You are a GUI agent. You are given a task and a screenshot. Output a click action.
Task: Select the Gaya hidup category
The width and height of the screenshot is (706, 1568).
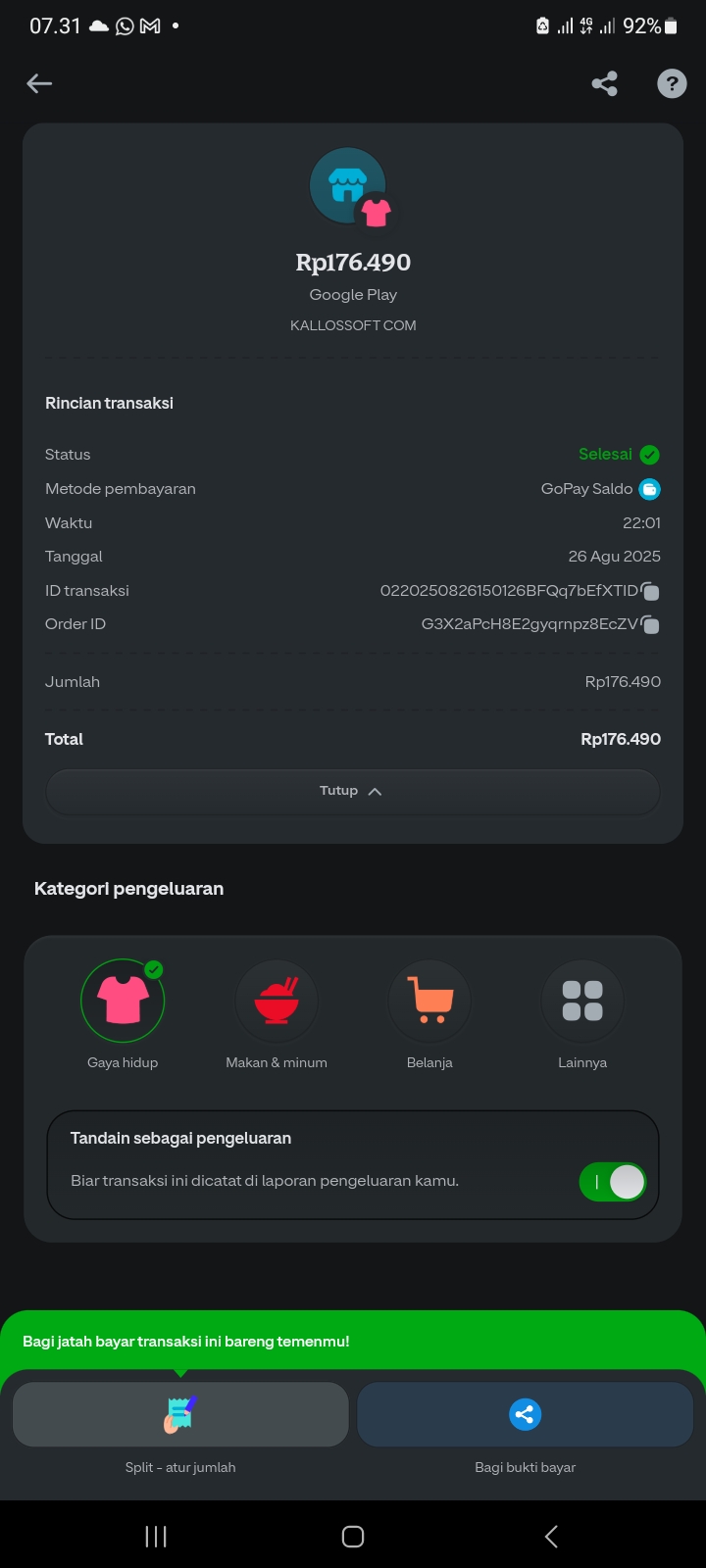(x=123, y=1002)
